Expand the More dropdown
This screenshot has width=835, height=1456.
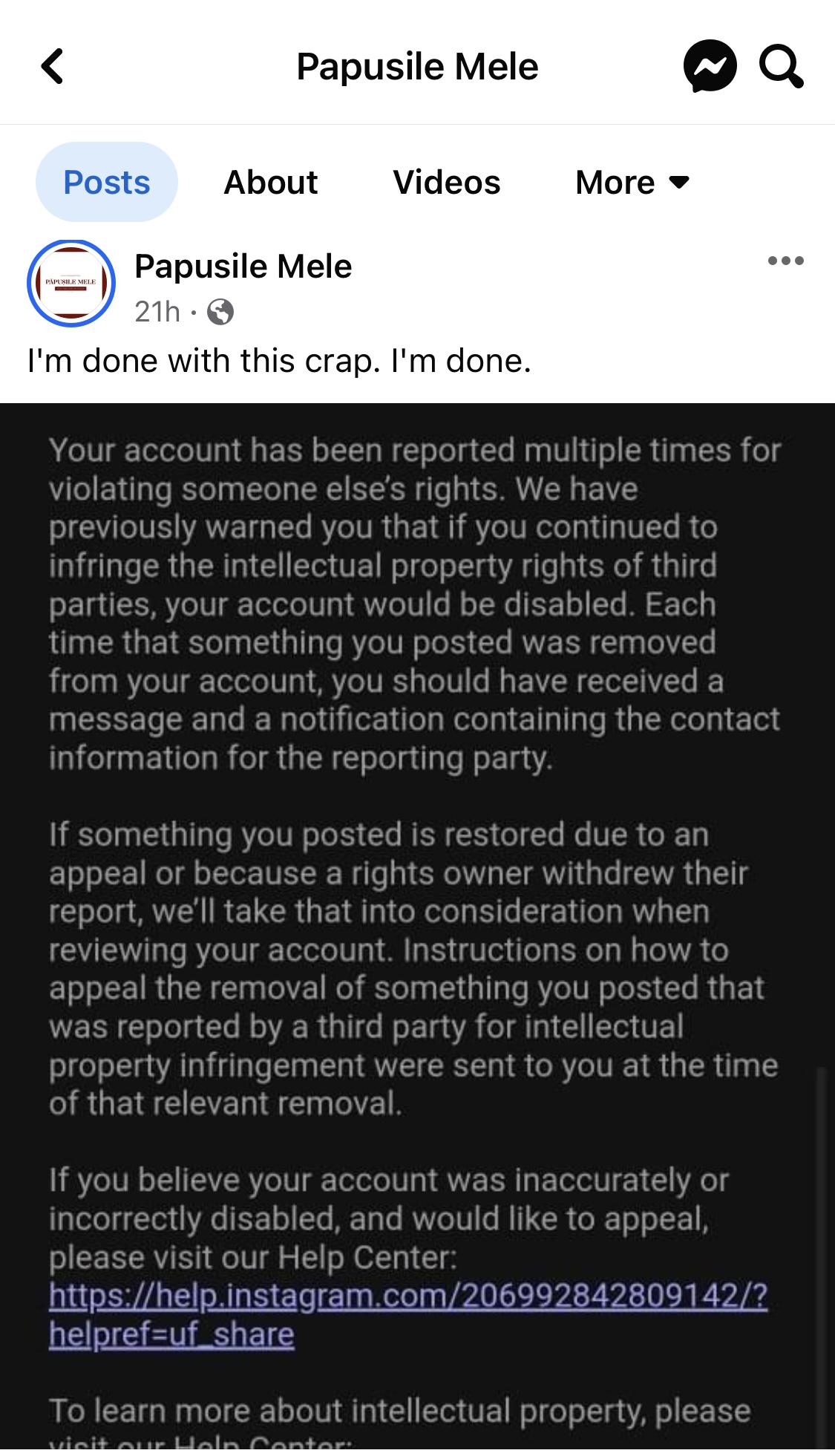[632, 183]
